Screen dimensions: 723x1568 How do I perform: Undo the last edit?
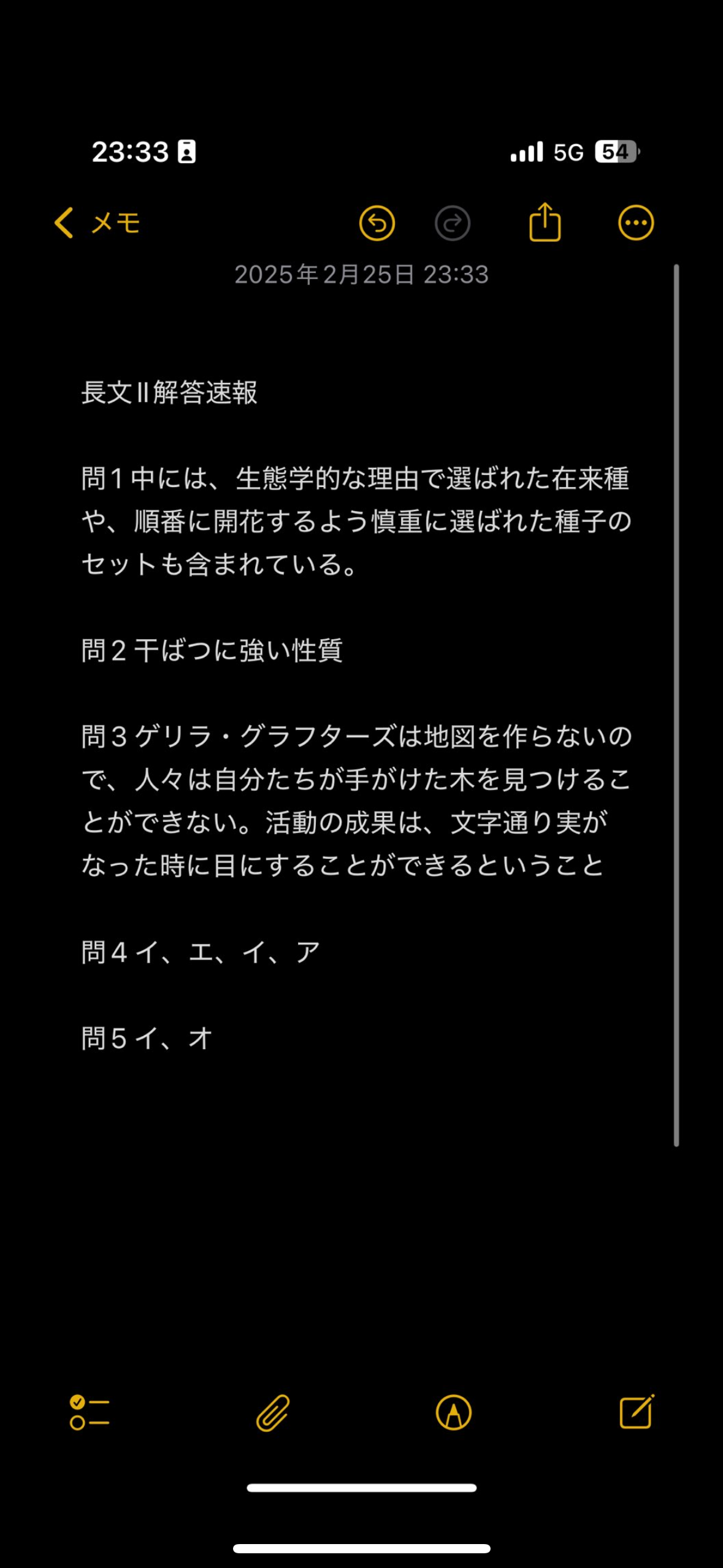(377, 223)
